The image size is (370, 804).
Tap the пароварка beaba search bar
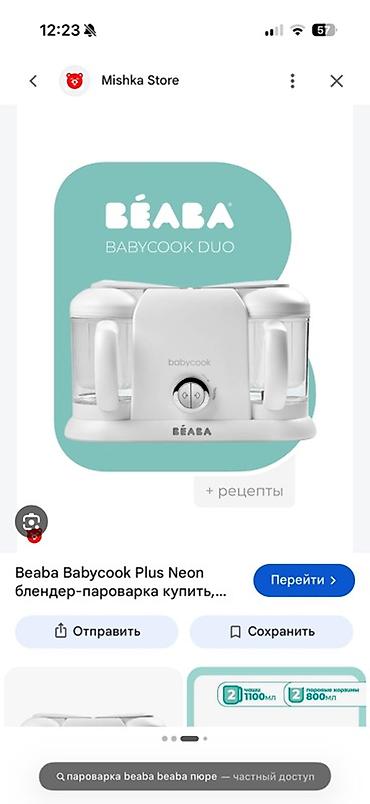click(x=185, y=777)
